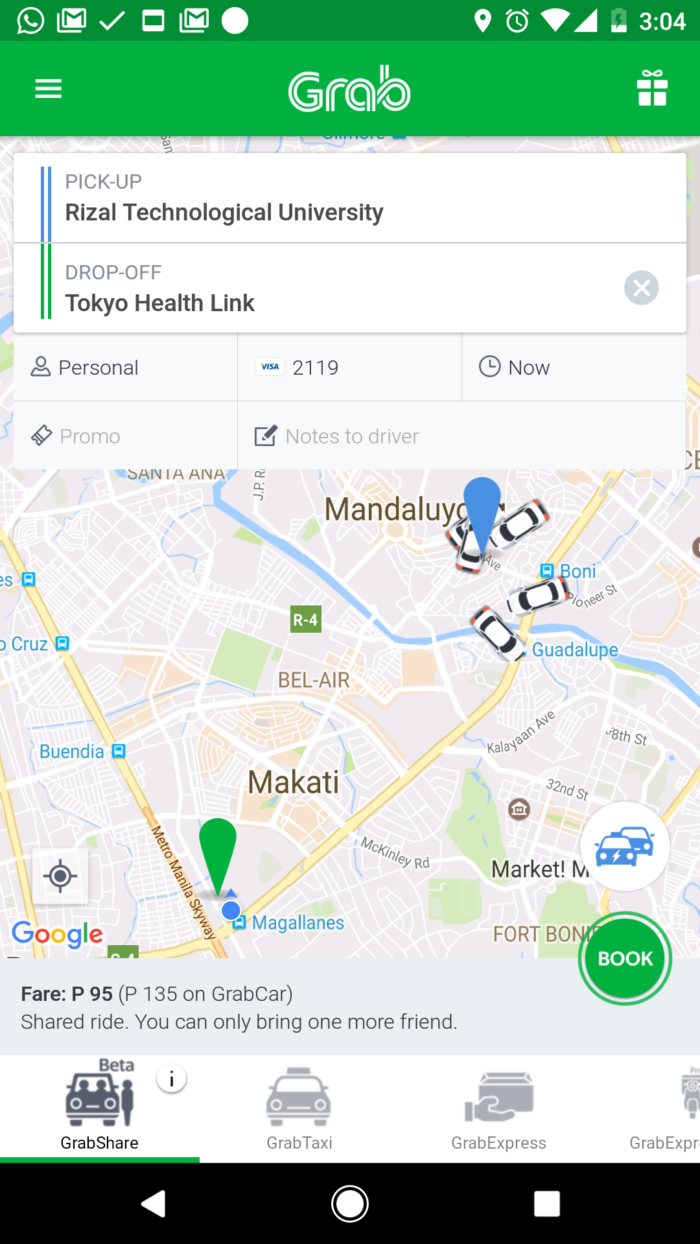This screenshot has width=700, height=1244.
Task: Recenter map to my location
Action: (60, 877)
